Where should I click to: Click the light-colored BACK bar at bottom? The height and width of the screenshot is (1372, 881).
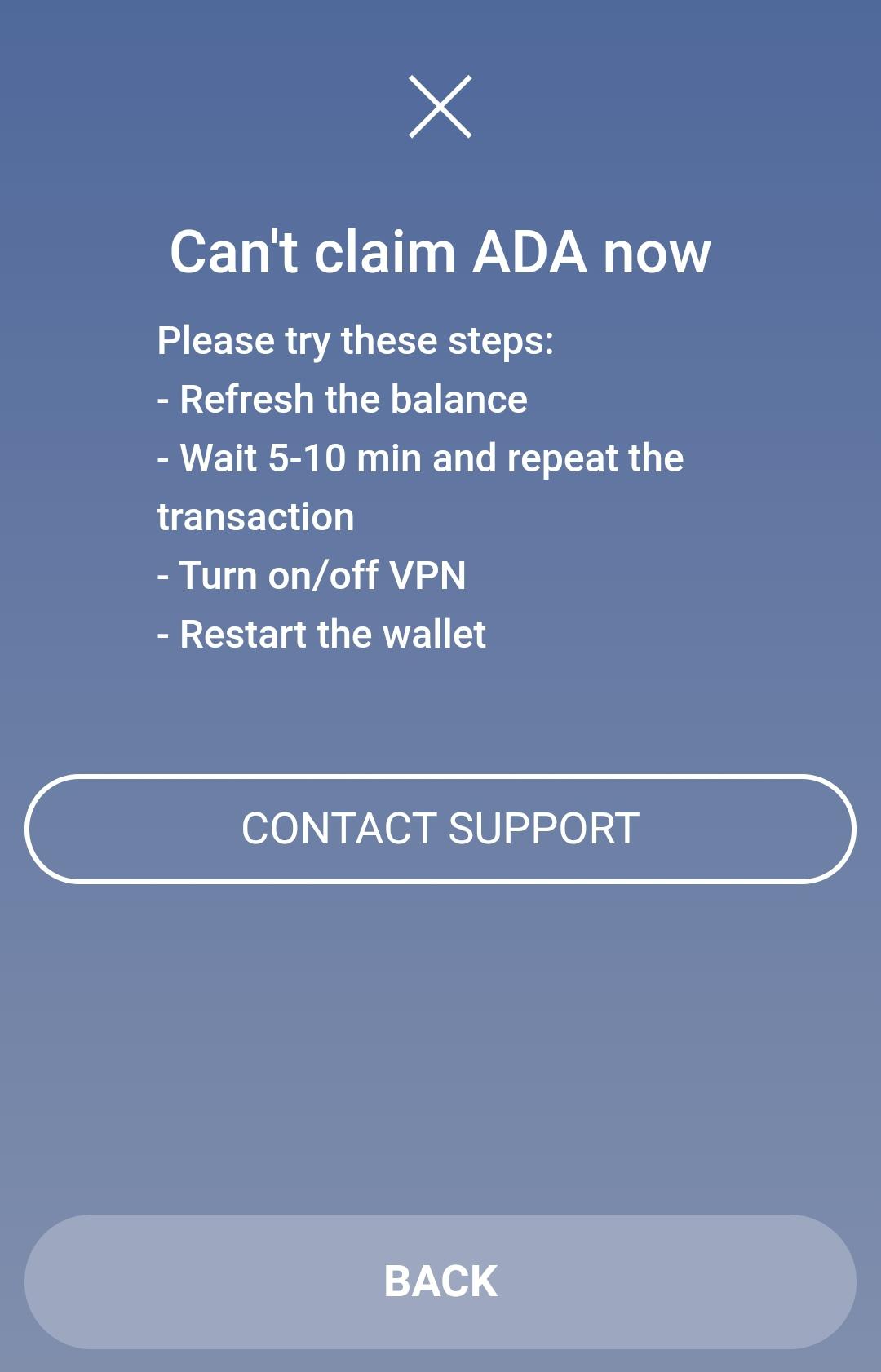pyautogui.click(x=440, y=1281)
